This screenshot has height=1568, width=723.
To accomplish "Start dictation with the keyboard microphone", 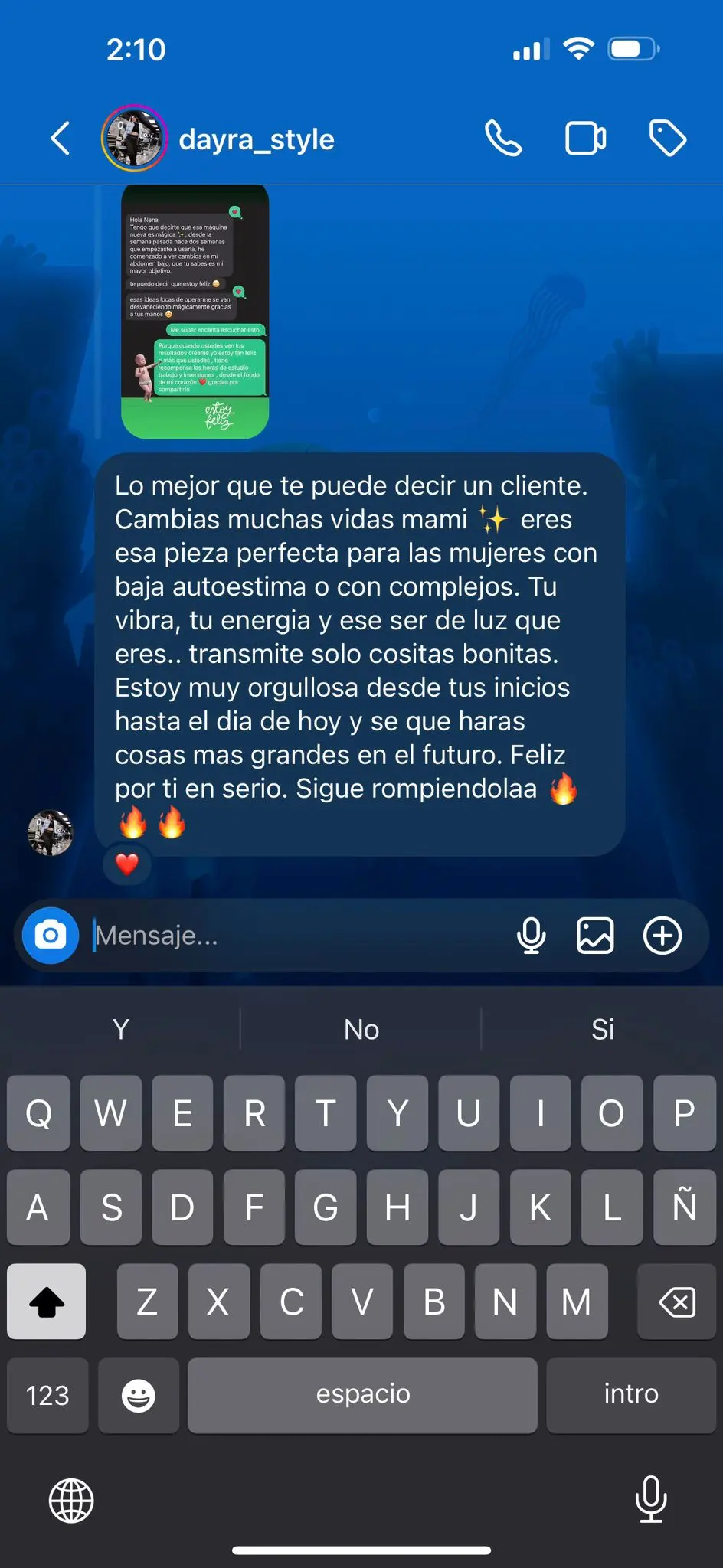I will (x=651, y=1499).
